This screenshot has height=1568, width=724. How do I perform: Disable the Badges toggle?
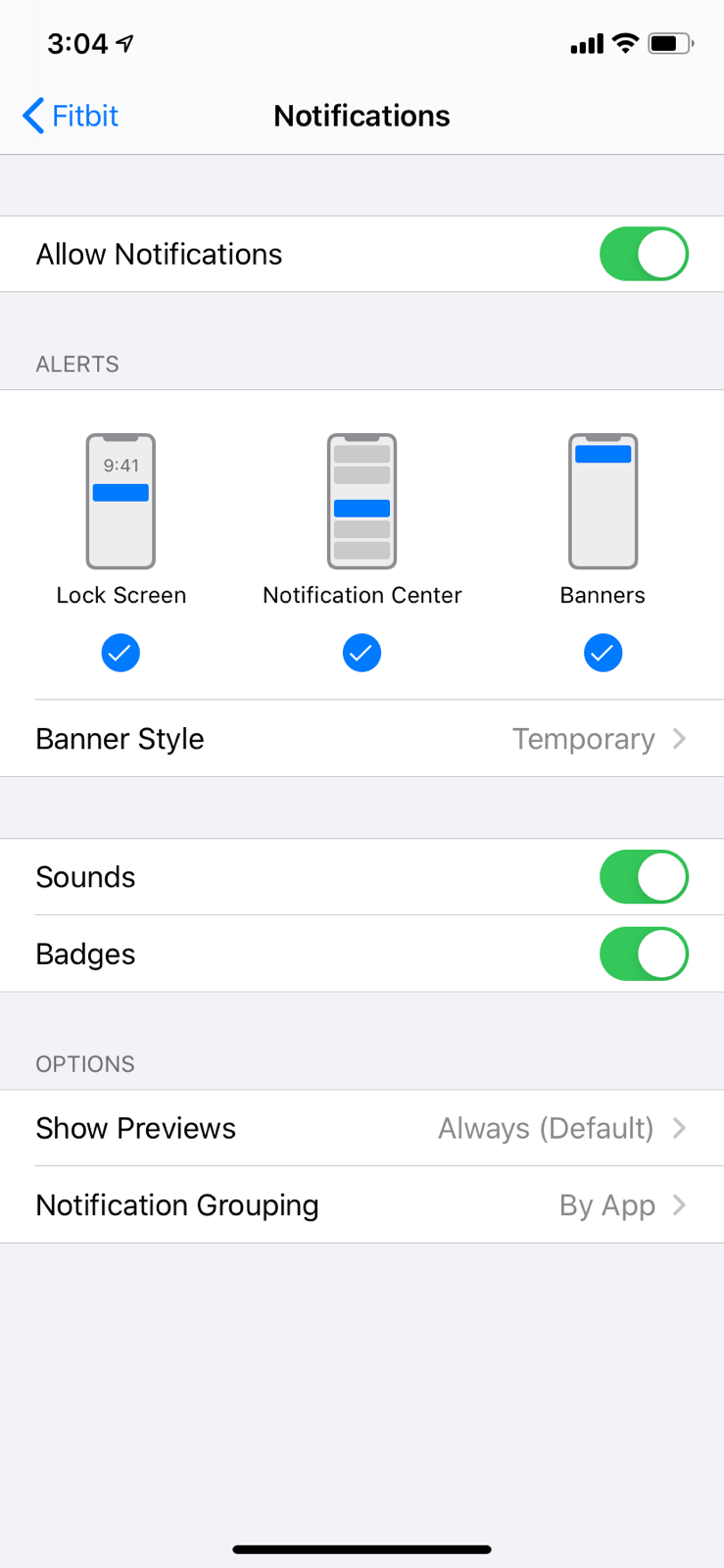coord(643,954)
